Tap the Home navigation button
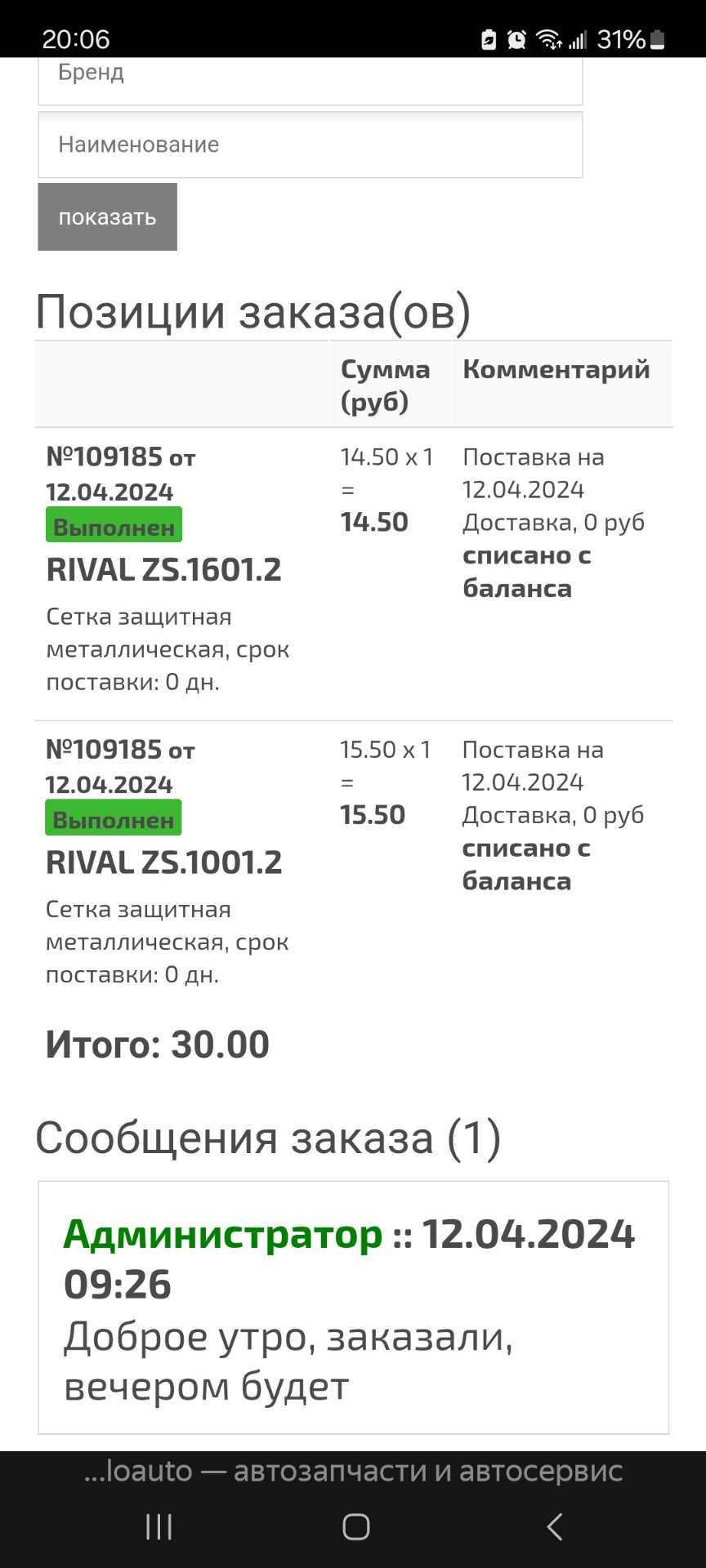706x1568 pixels. [353, 1528]
